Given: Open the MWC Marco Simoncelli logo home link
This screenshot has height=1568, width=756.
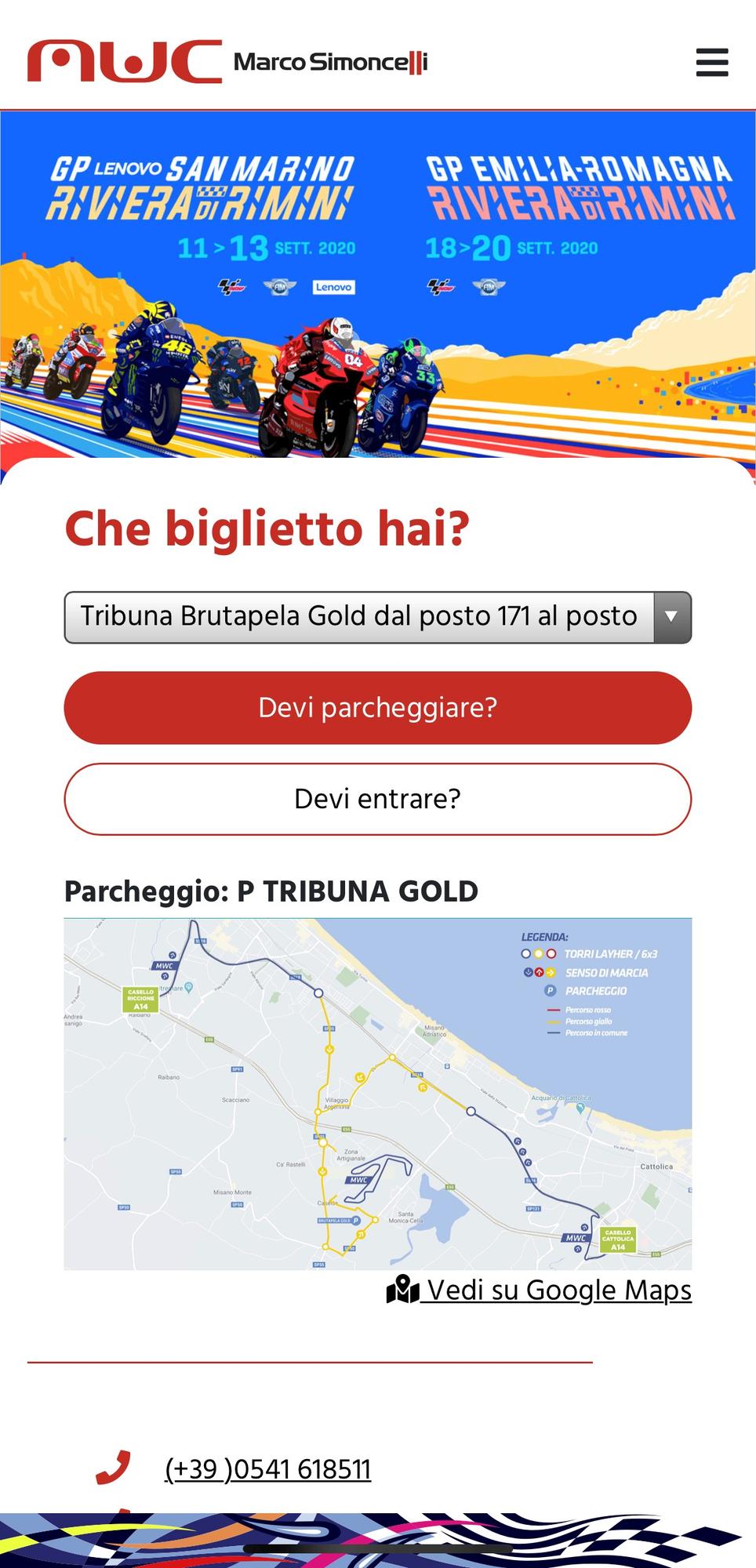Looking at the screenshot, I should point(227,61).
